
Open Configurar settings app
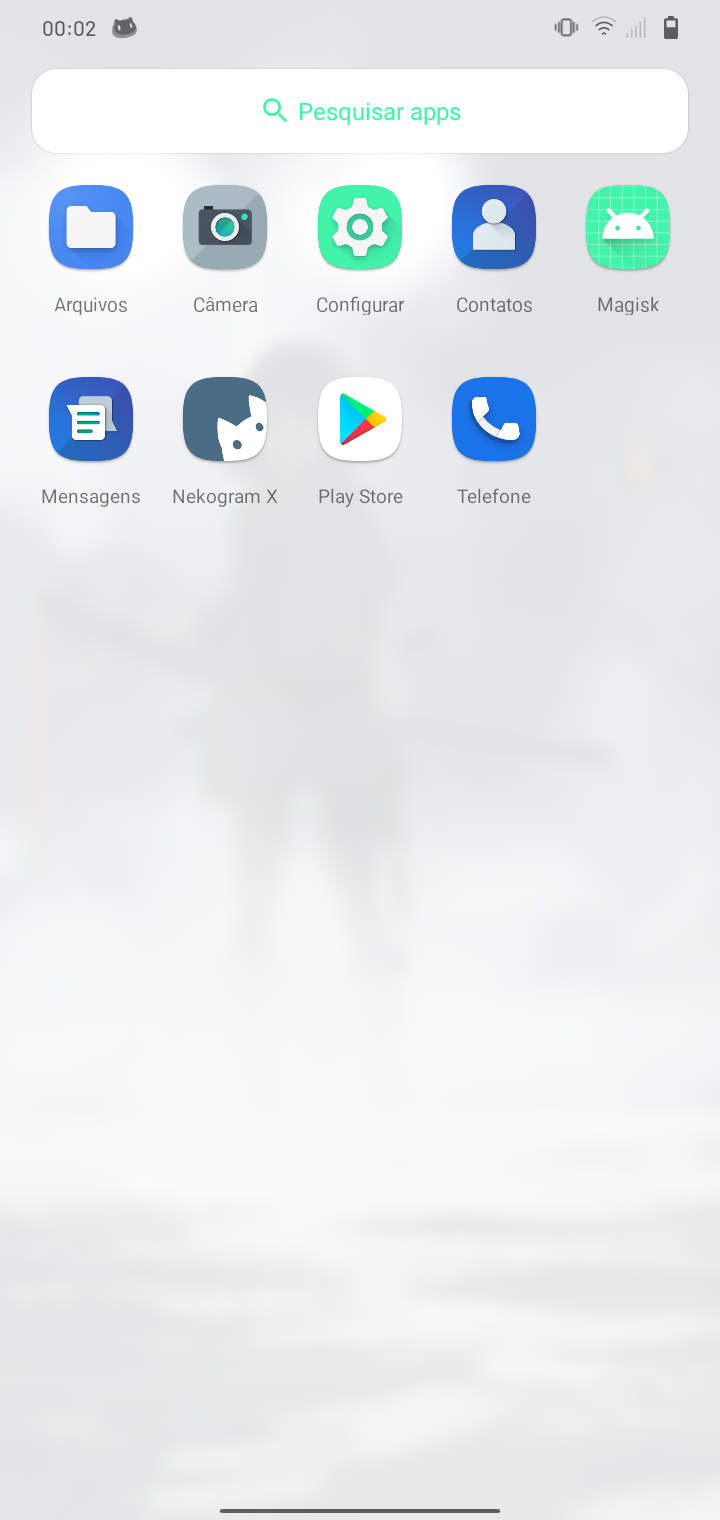(x=360, y=228)
